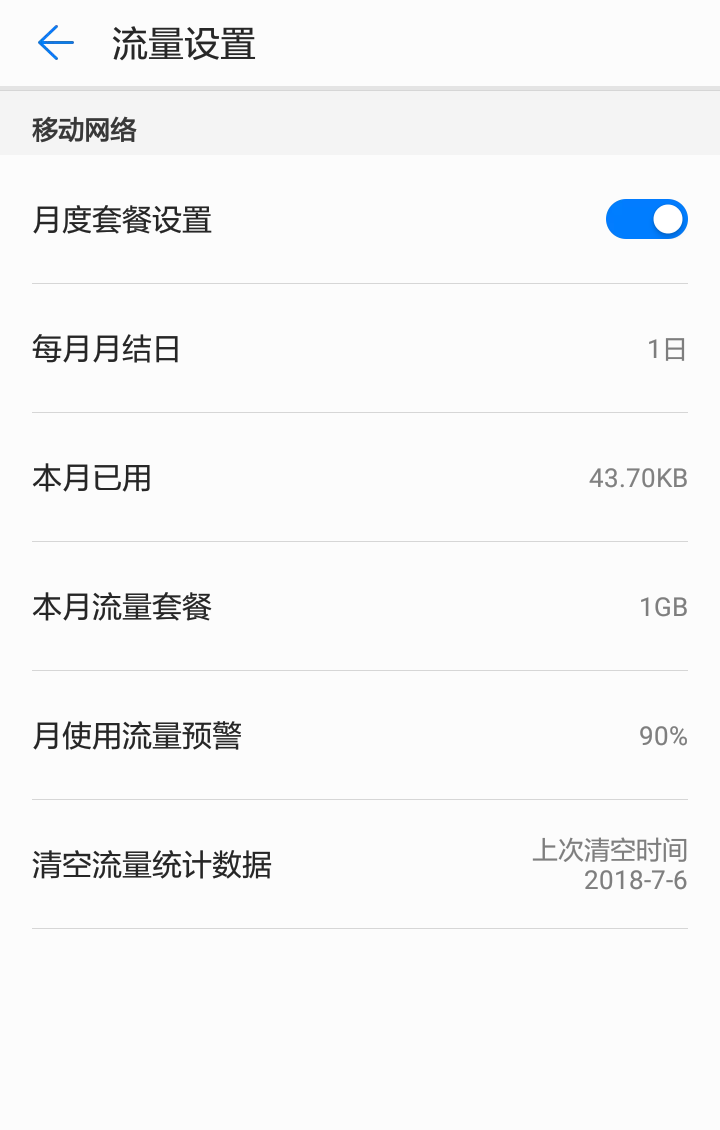Tap the blue toggle on monthly plan row

[x=646, y=218]
